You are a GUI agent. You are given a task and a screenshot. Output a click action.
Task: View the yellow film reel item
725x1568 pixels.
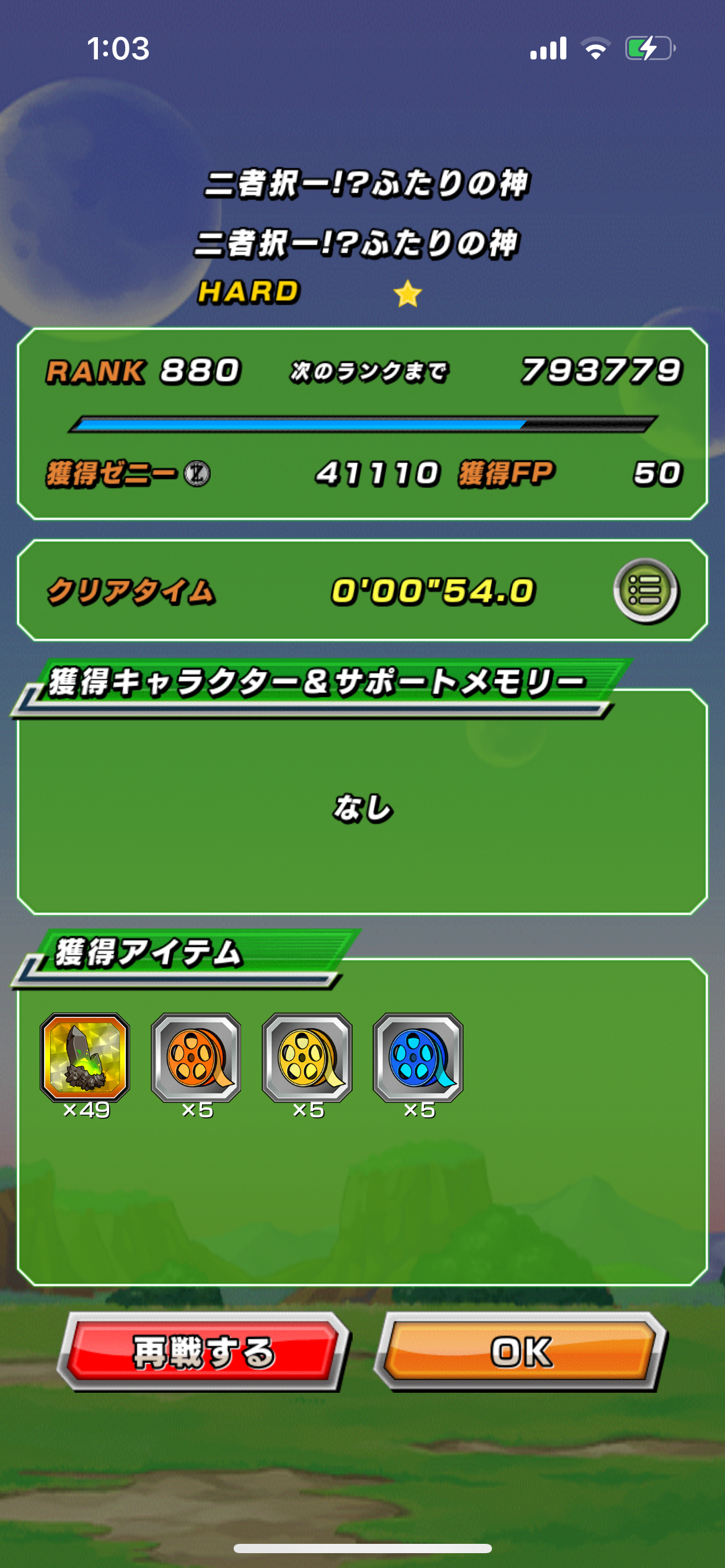point(307,1058)
